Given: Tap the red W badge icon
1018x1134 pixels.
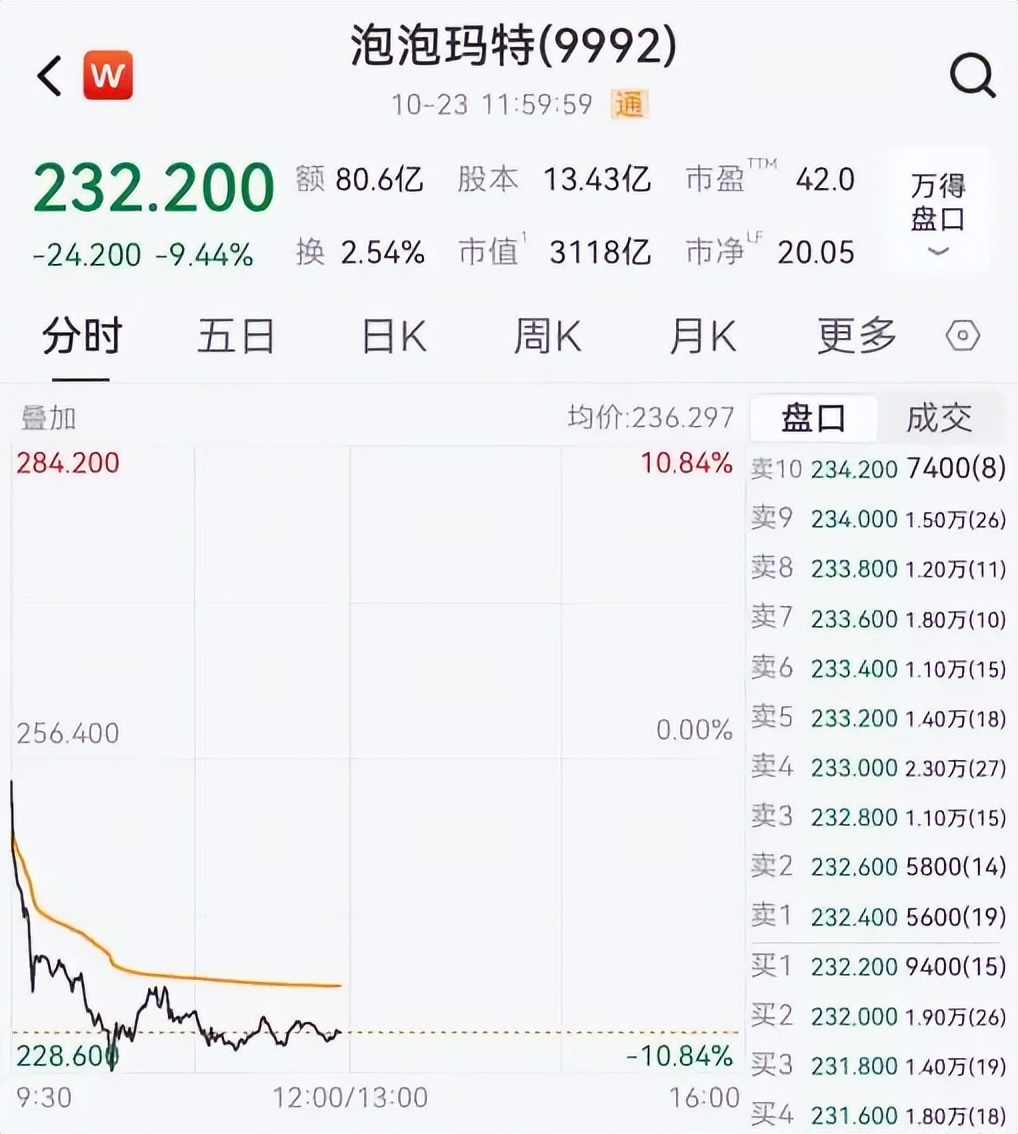Looking at the screenshot, I should click(108, 76).
